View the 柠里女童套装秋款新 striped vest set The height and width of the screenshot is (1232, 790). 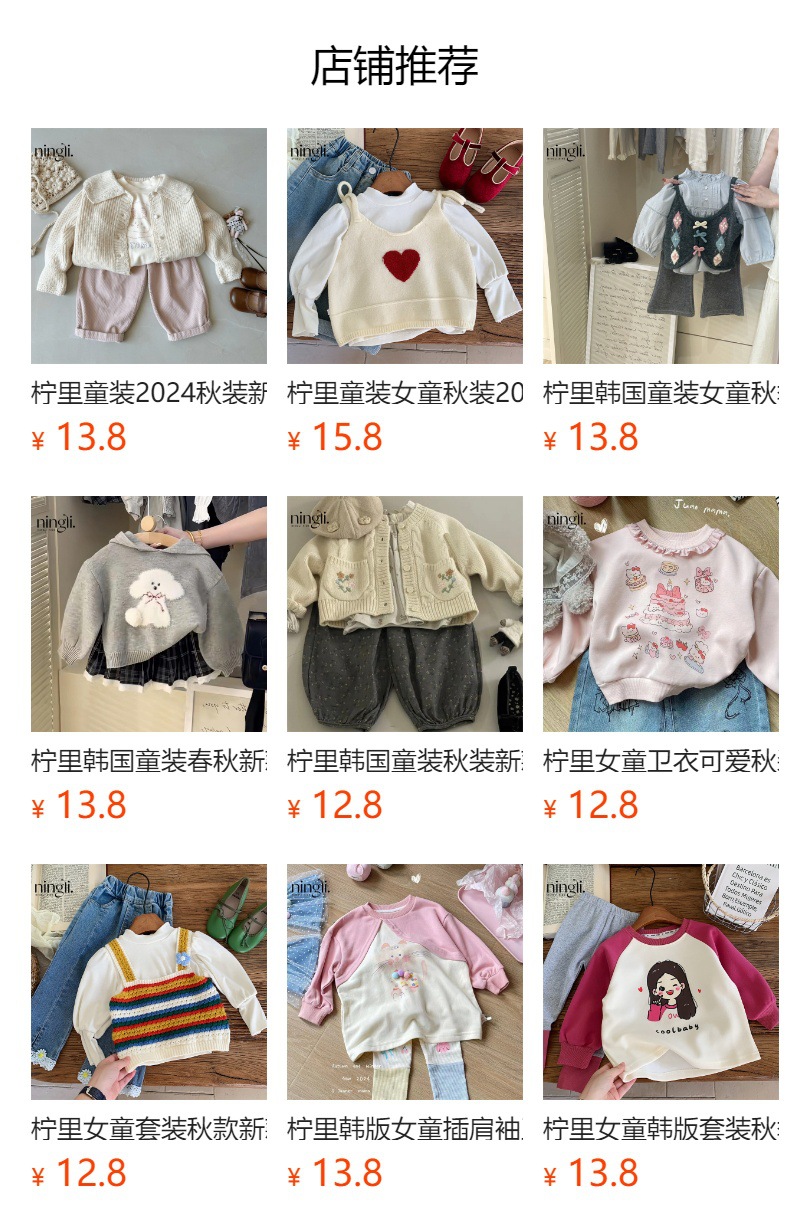pos(148,982)
